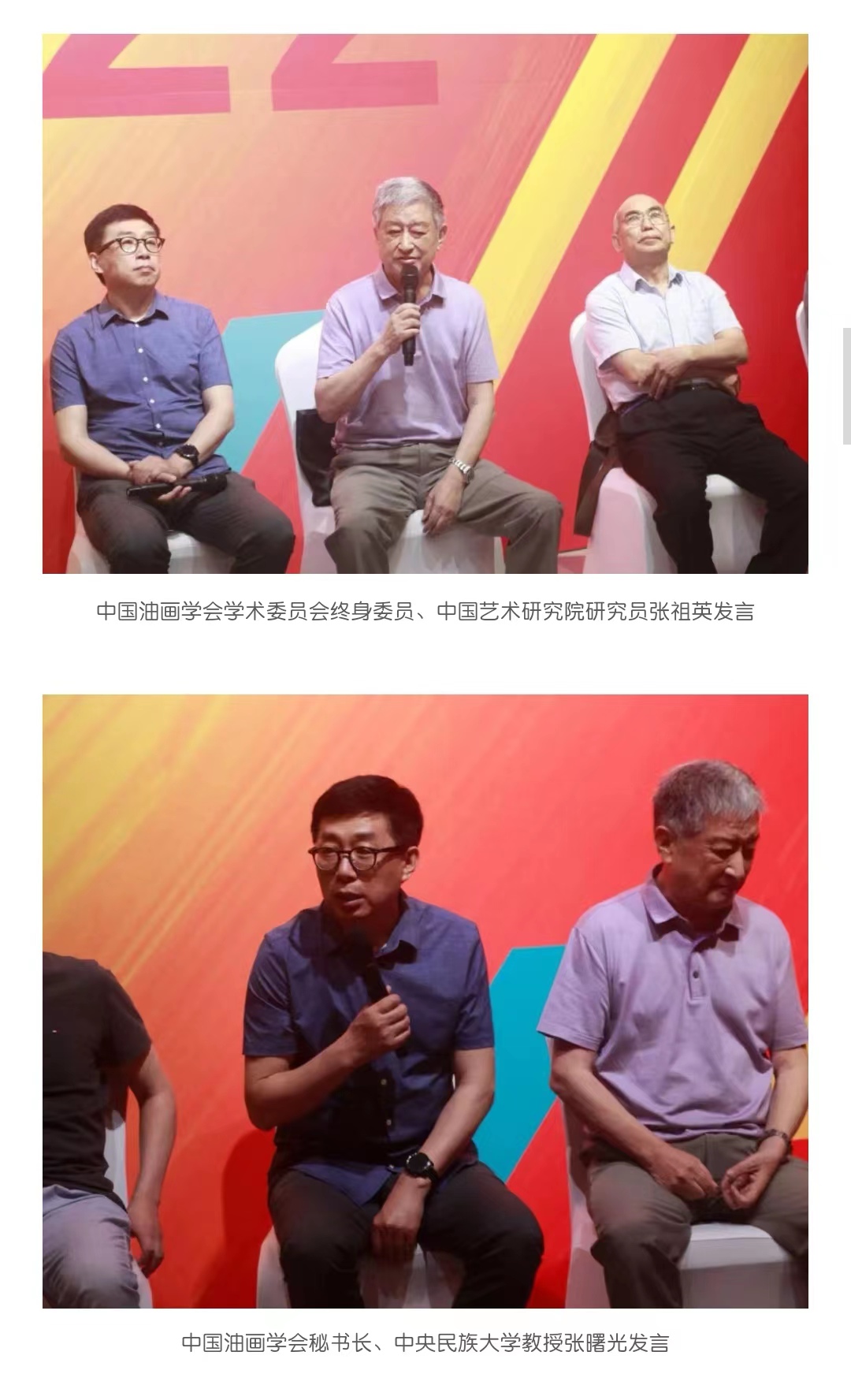Open the photo of Zhang Zuying speaking
This screenshot has height=1400, width=851.
coord(425,303)
